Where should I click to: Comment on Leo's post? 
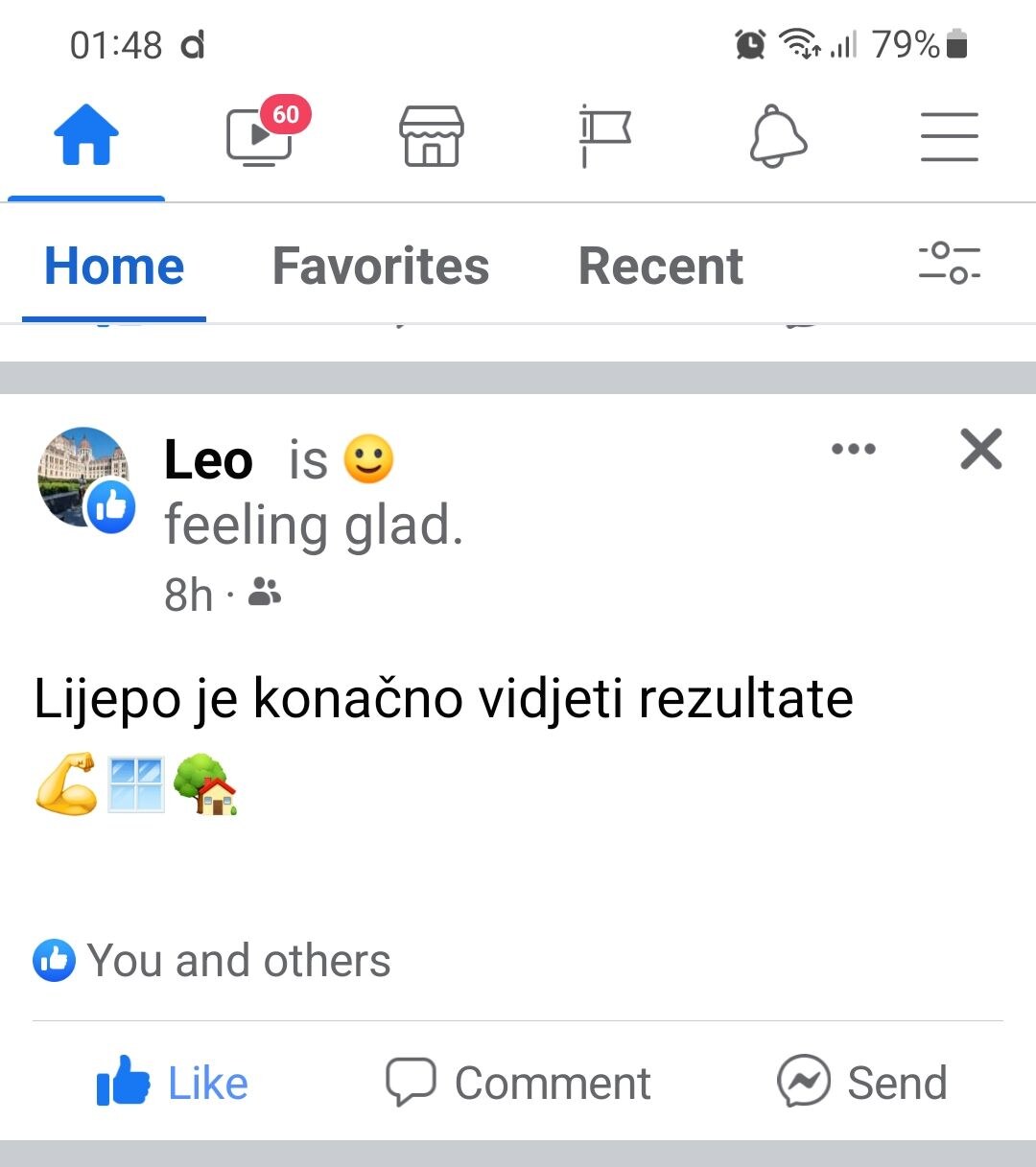tap(518, 1082)
